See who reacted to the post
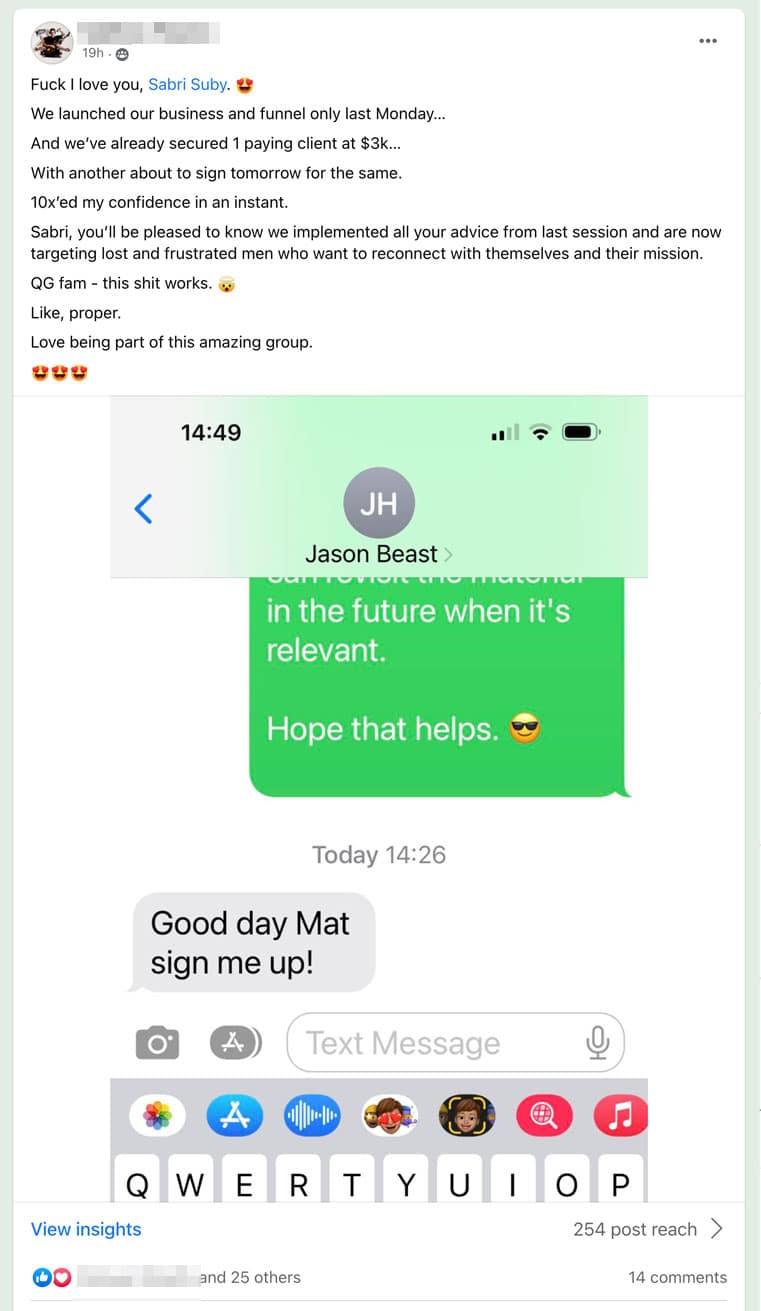 coord(249,1277)
